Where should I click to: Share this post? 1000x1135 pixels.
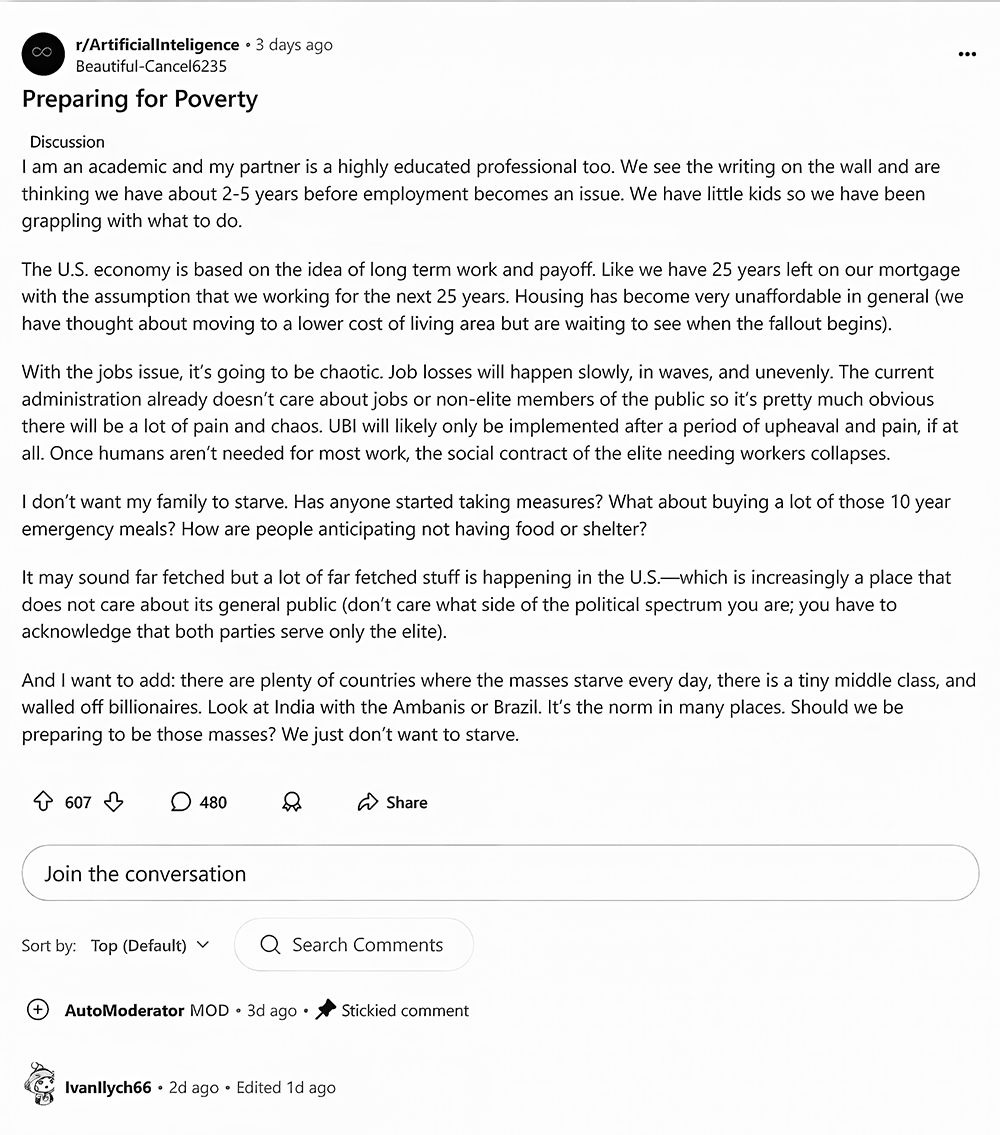[x=392, y=802]
